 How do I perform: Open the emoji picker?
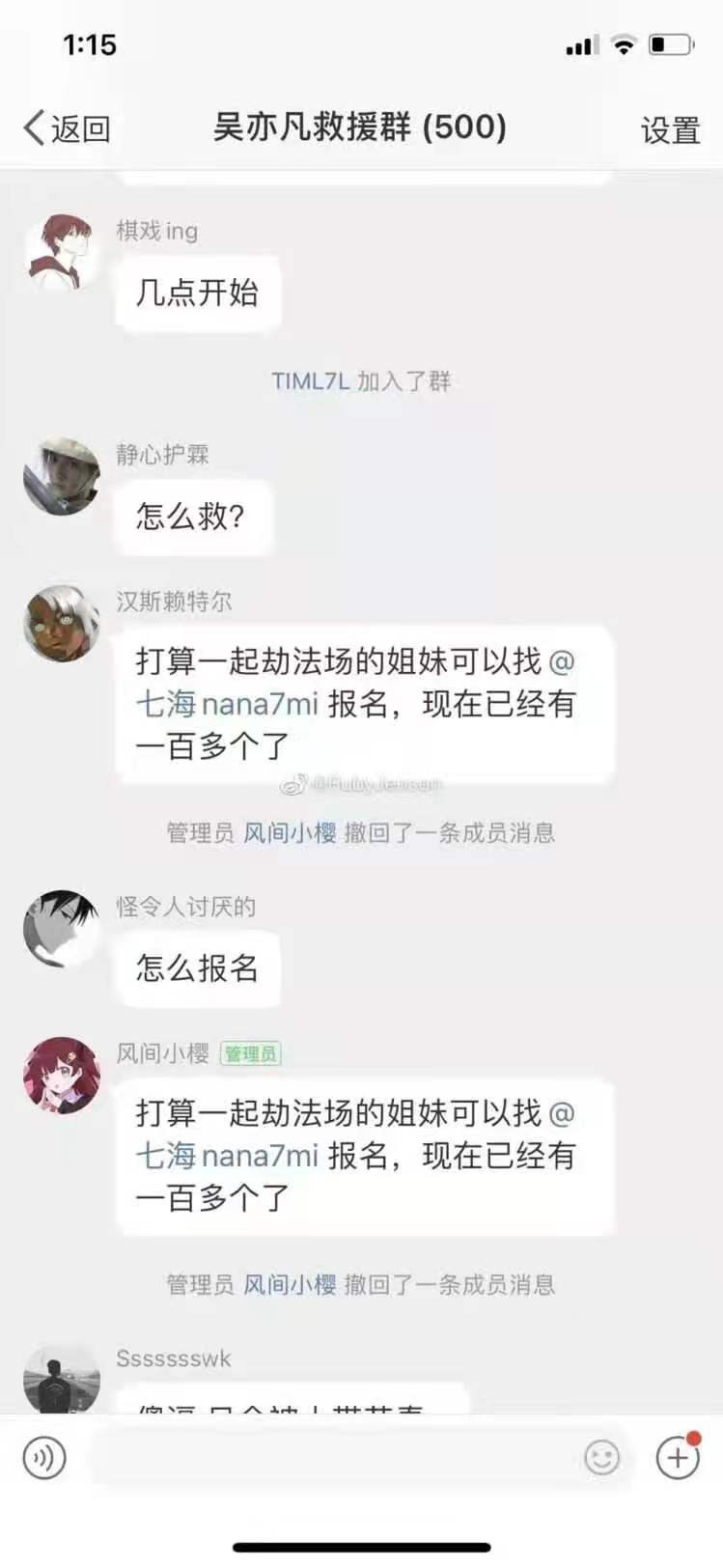tap(602, 1457)
